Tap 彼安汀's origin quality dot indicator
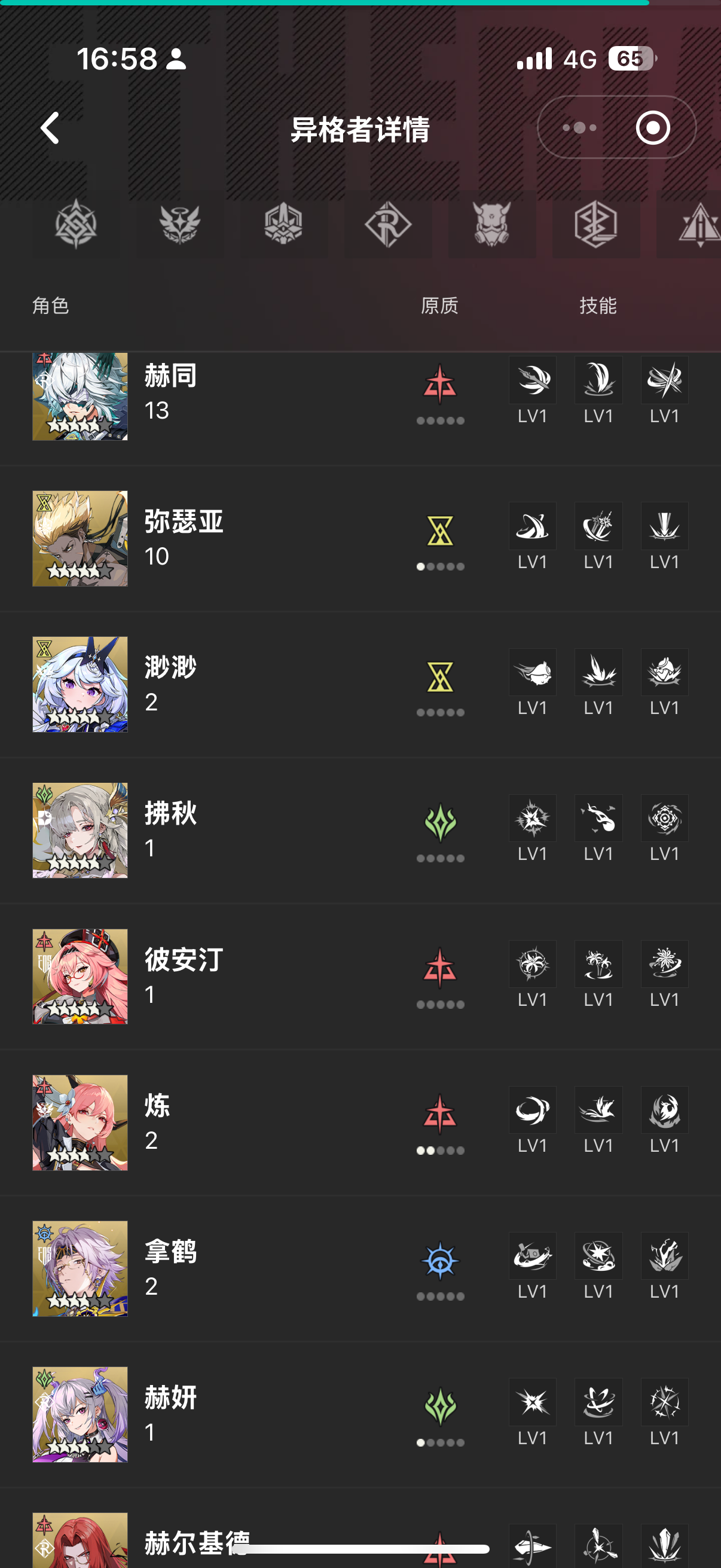Viewport: 721px width, 1568px height. click(442, 1003)
